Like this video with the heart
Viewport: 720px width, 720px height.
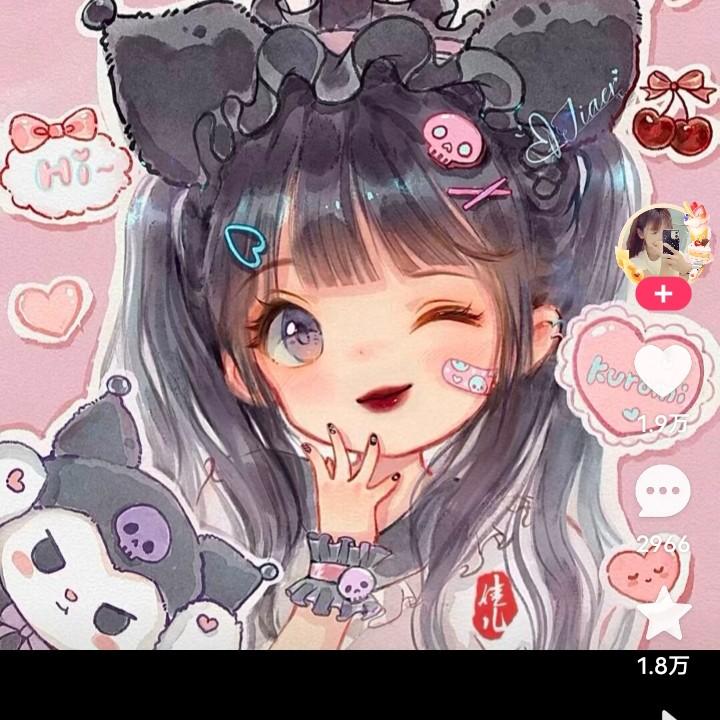tap(663, 371)
